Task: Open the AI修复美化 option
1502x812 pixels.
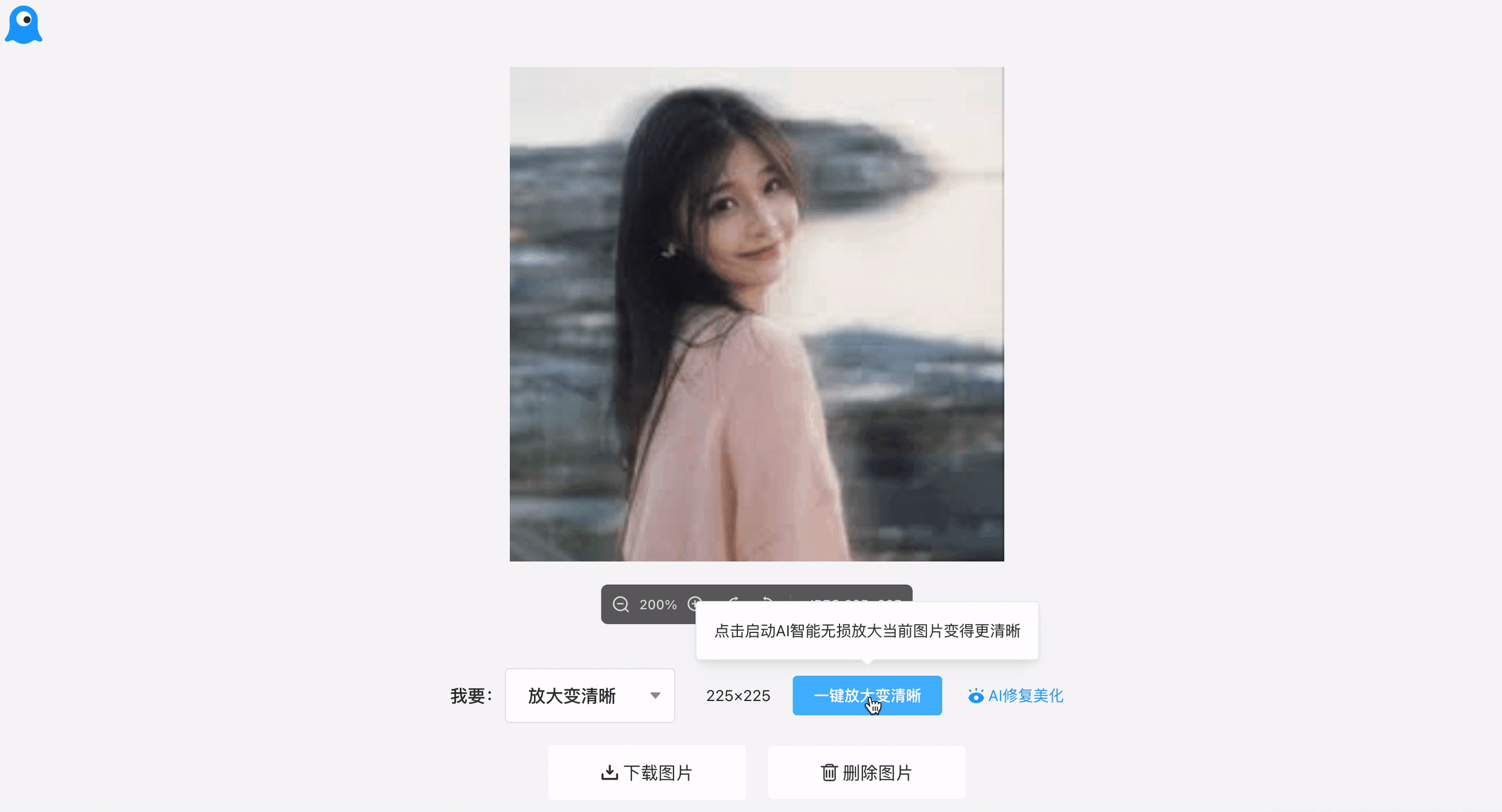Action: pos(1016,696)
